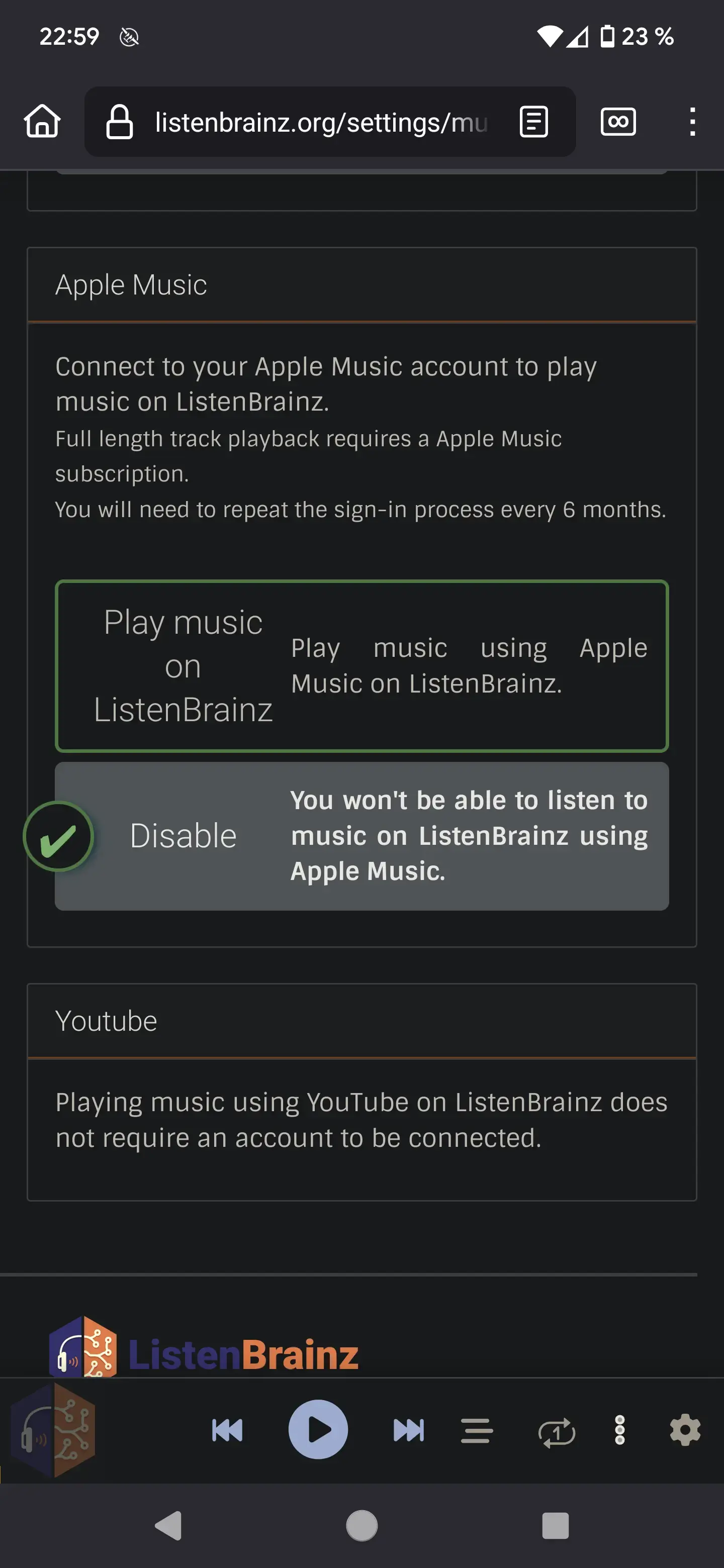This screenshot has width=724, height=1568.
Task: Skip to the previous track
Action: coord(227,1430)
